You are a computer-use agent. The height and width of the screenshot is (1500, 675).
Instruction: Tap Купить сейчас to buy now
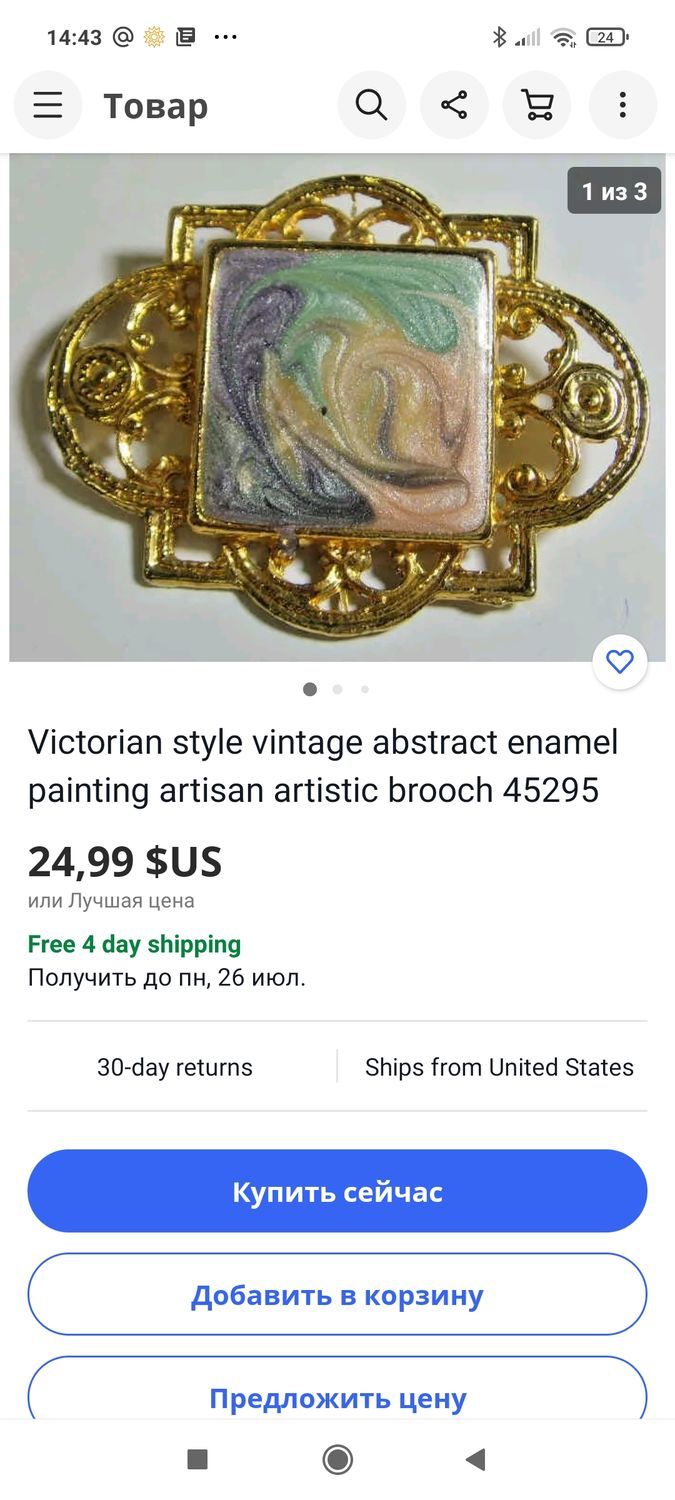tap(337, 1191)
